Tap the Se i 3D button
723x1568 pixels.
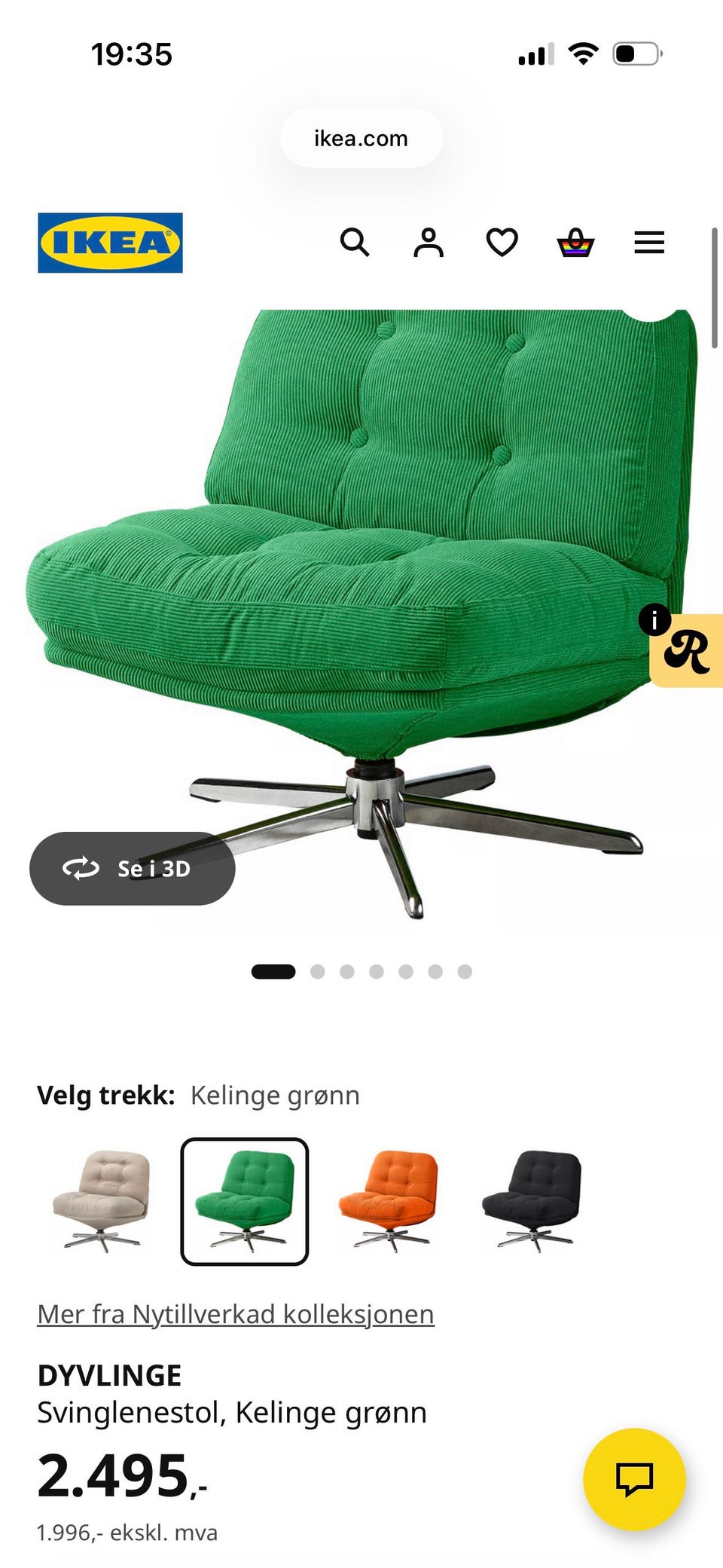tap(133, 868)
